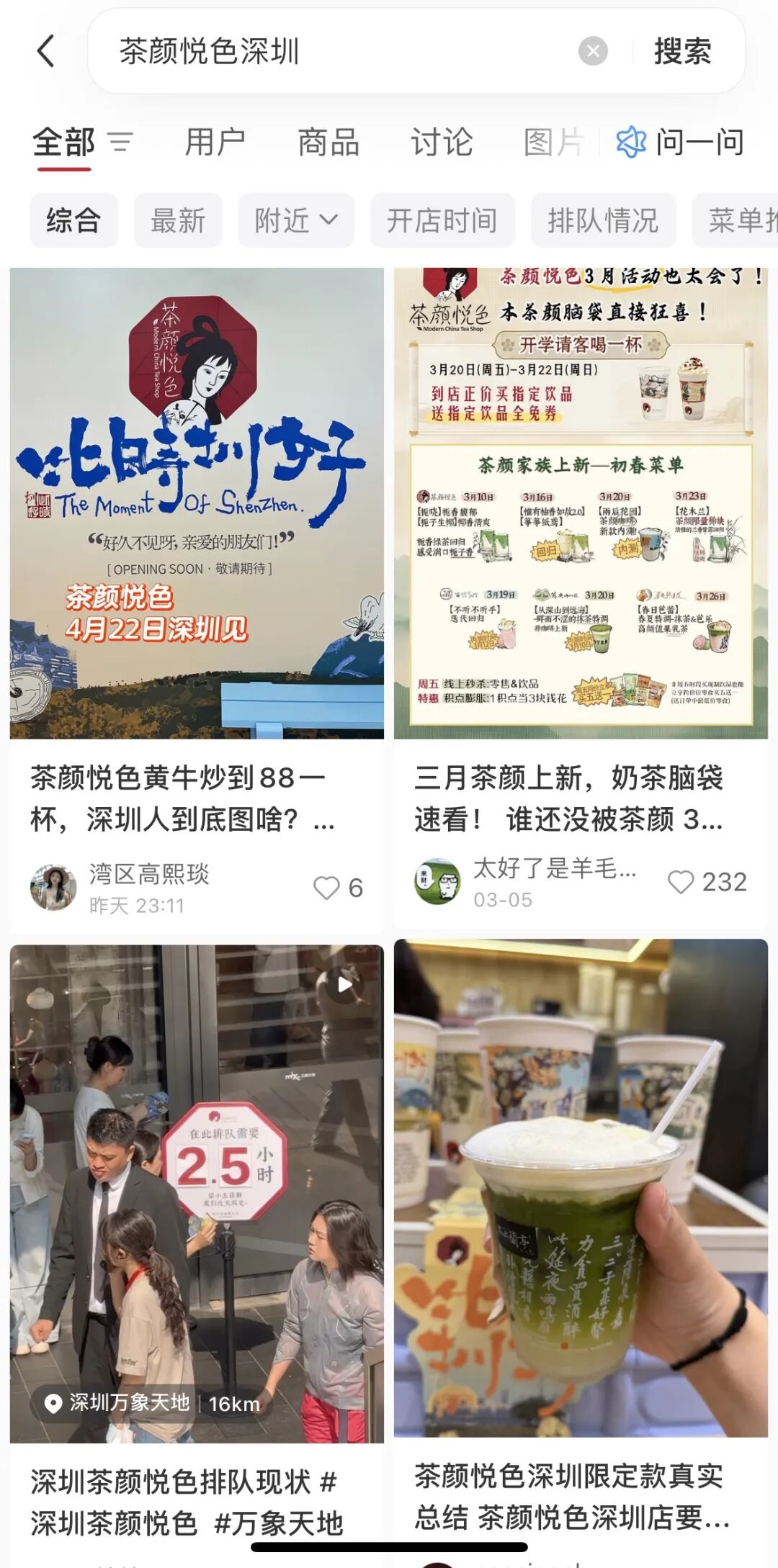The image size is (778, 1568).
Task: Open post 茶颜悦色深圳限定款真实总结
Action: point(580,1496)
